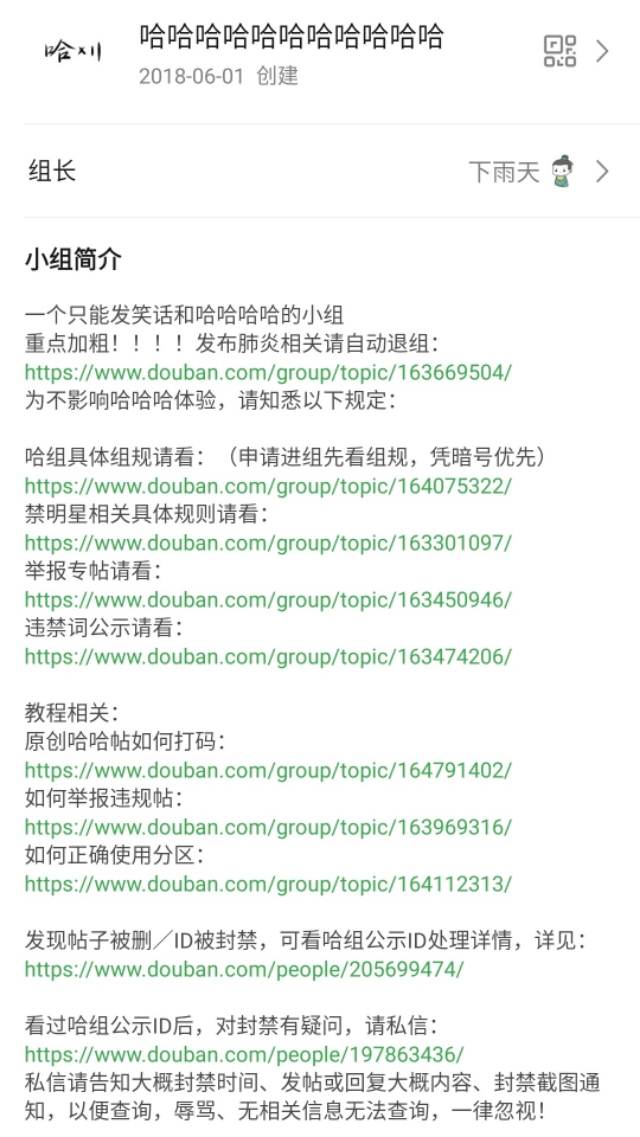Open contact profile link people/197863436
This screenshot has width=640, height=1137.
pos(244,1055)
